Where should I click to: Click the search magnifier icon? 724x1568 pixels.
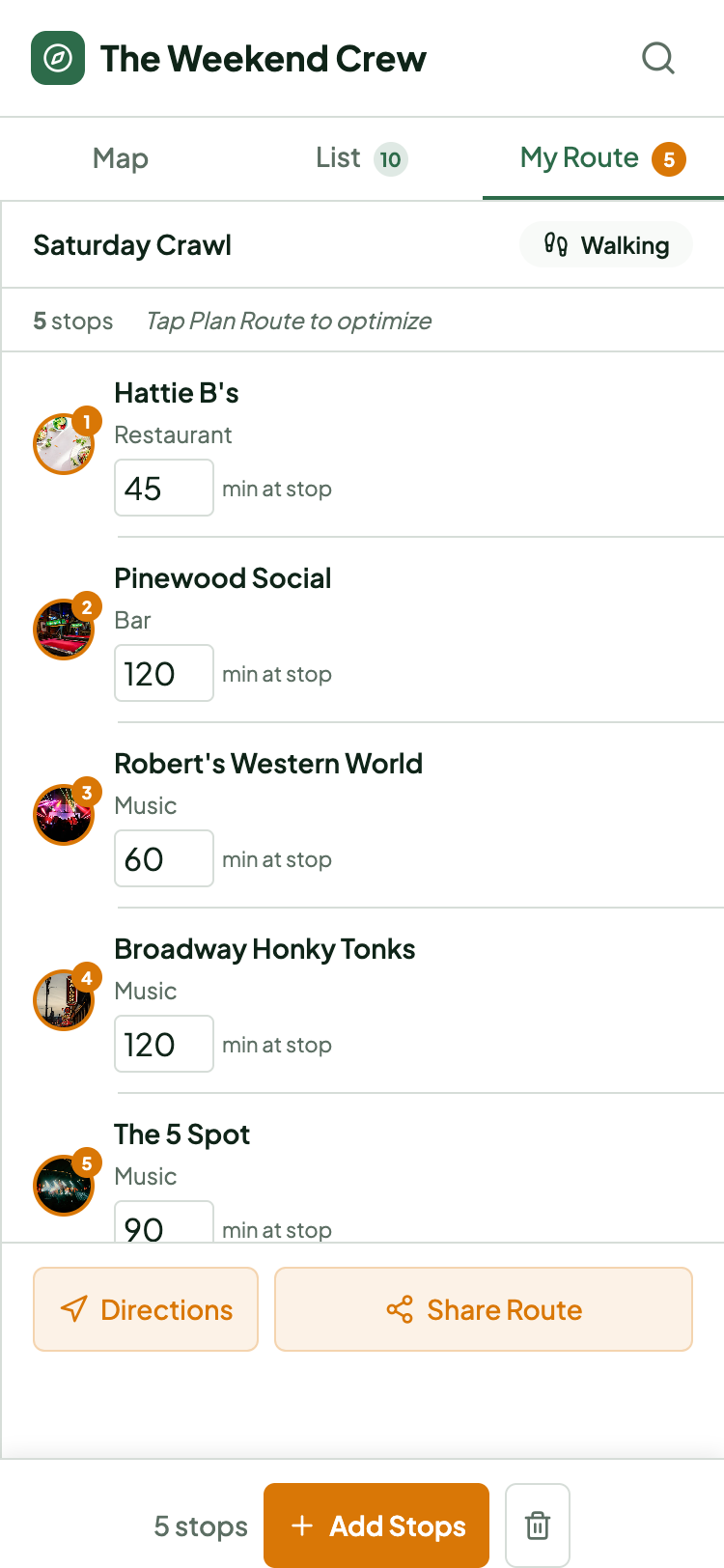tap(658, 58)
